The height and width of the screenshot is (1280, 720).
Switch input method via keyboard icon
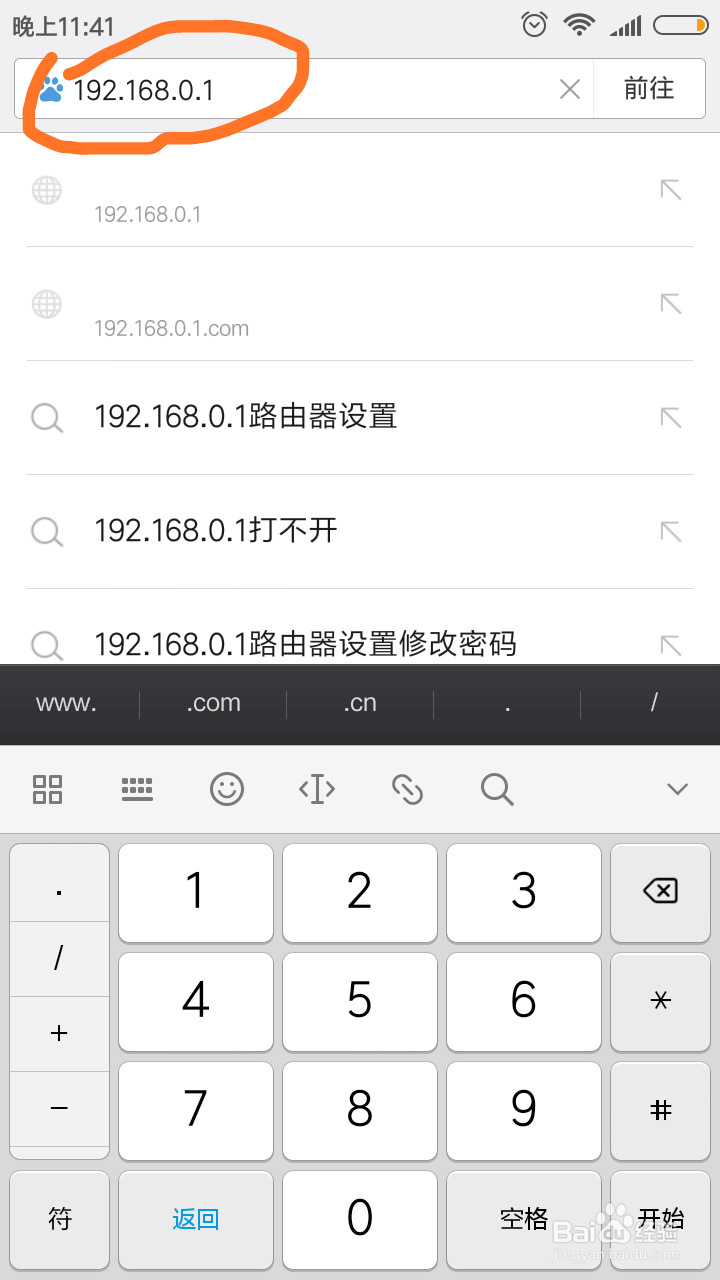coord(137,789)
